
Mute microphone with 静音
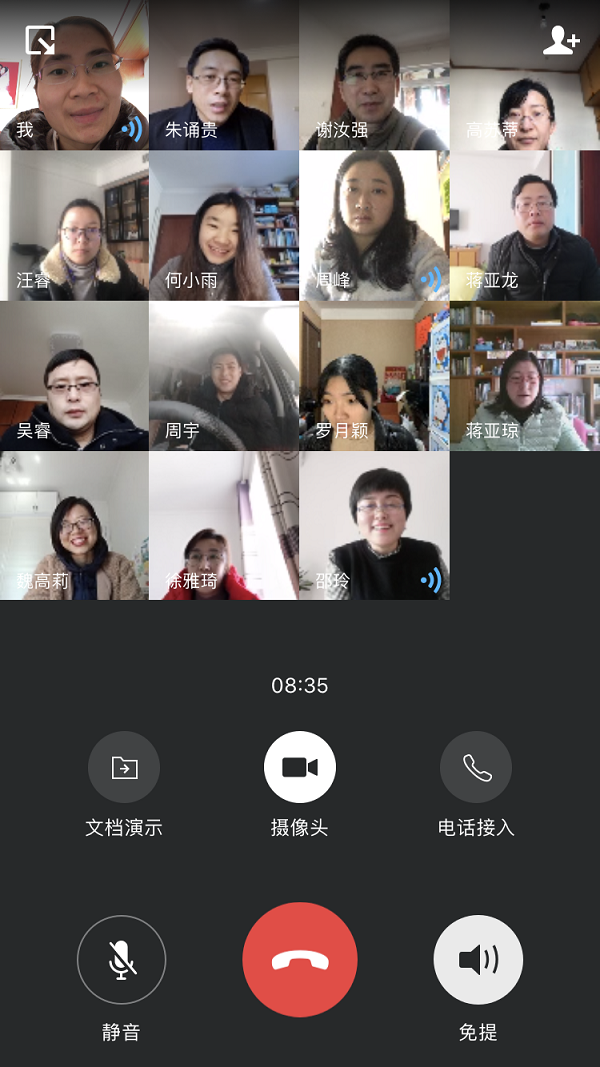[121, 960]
